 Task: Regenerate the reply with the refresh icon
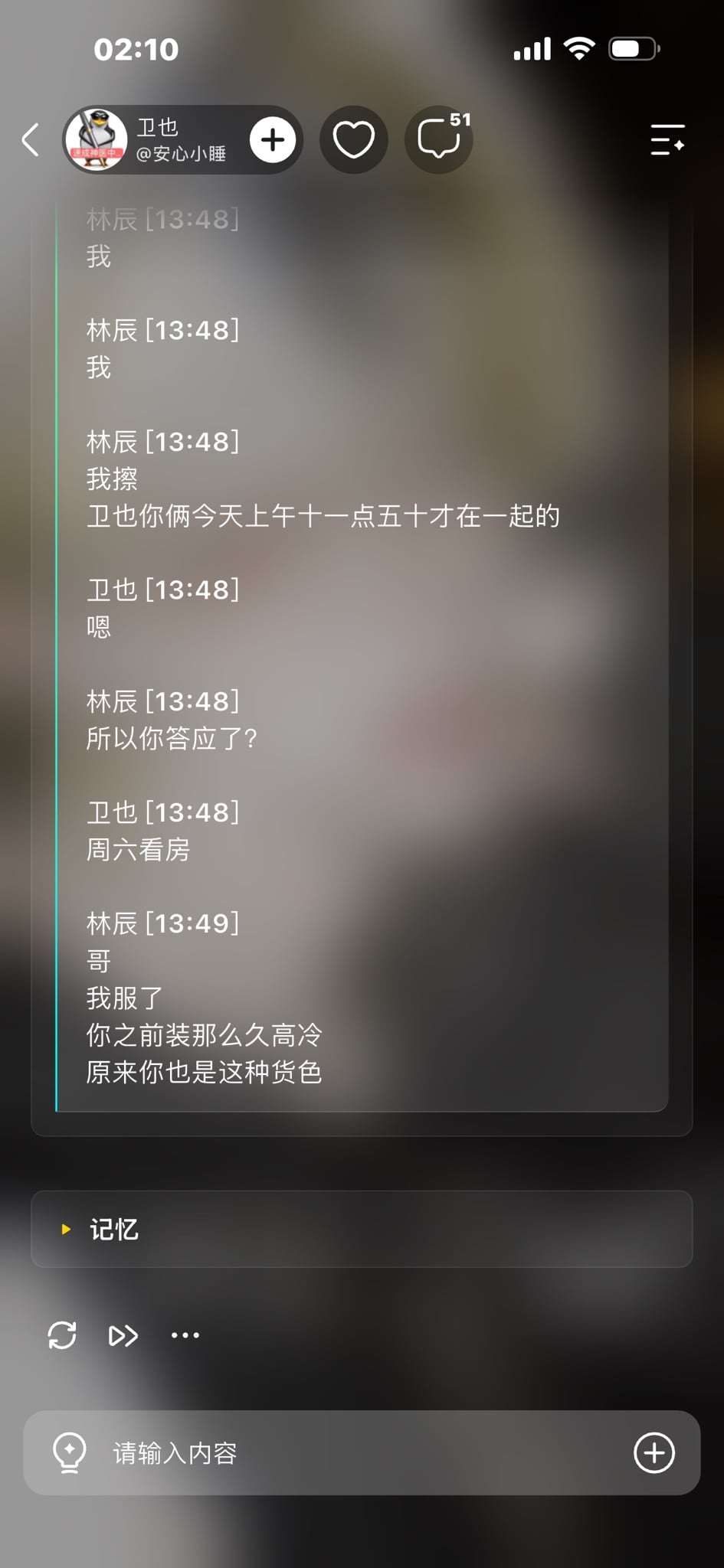62,1335
